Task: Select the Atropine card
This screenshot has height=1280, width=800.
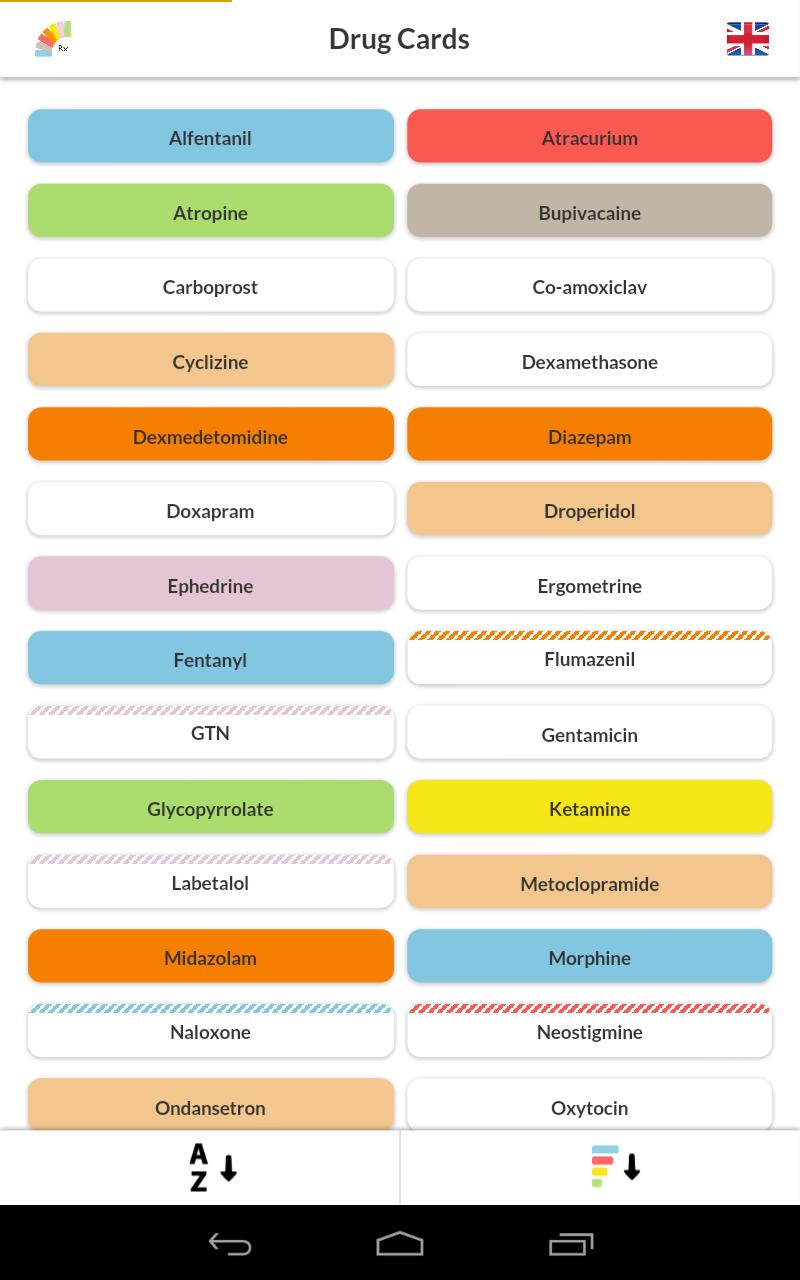Action: click(210, 211)
